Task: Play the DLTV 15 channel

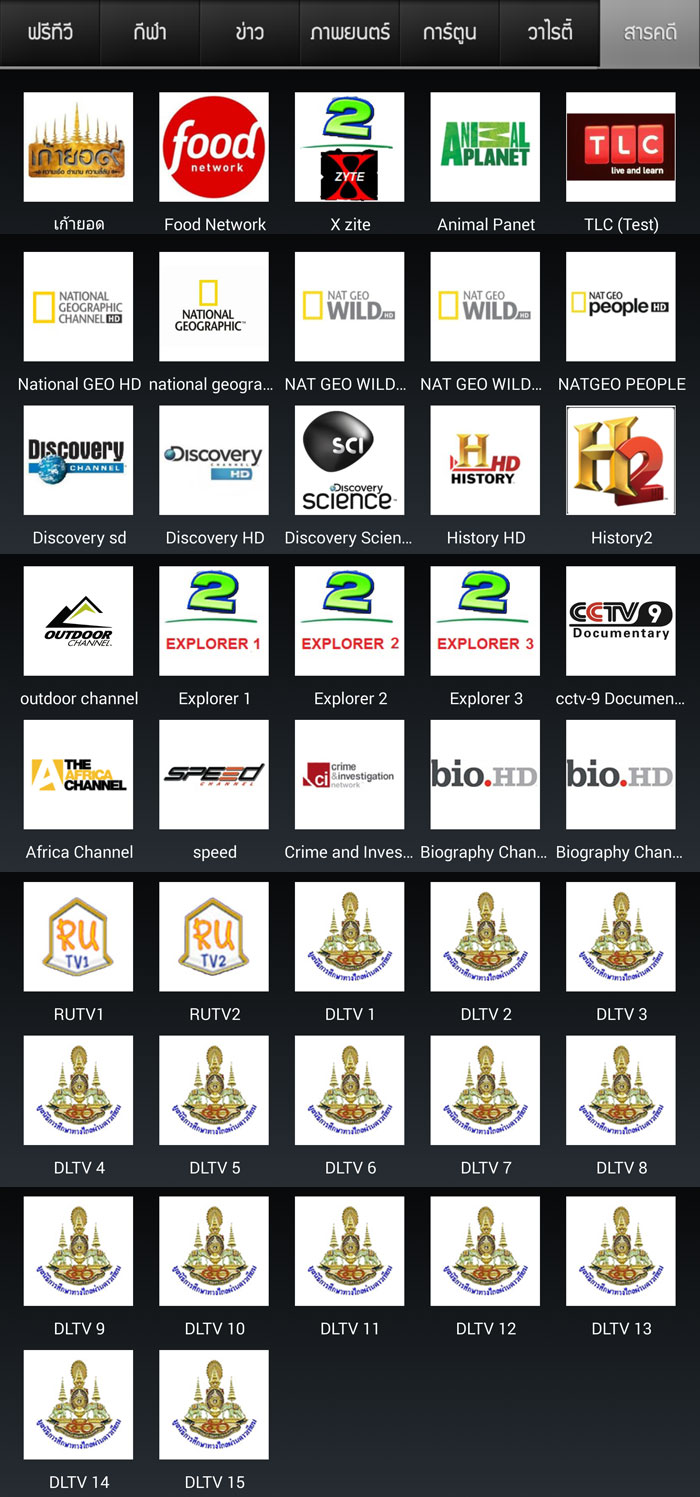Action: click(214, 1405)
